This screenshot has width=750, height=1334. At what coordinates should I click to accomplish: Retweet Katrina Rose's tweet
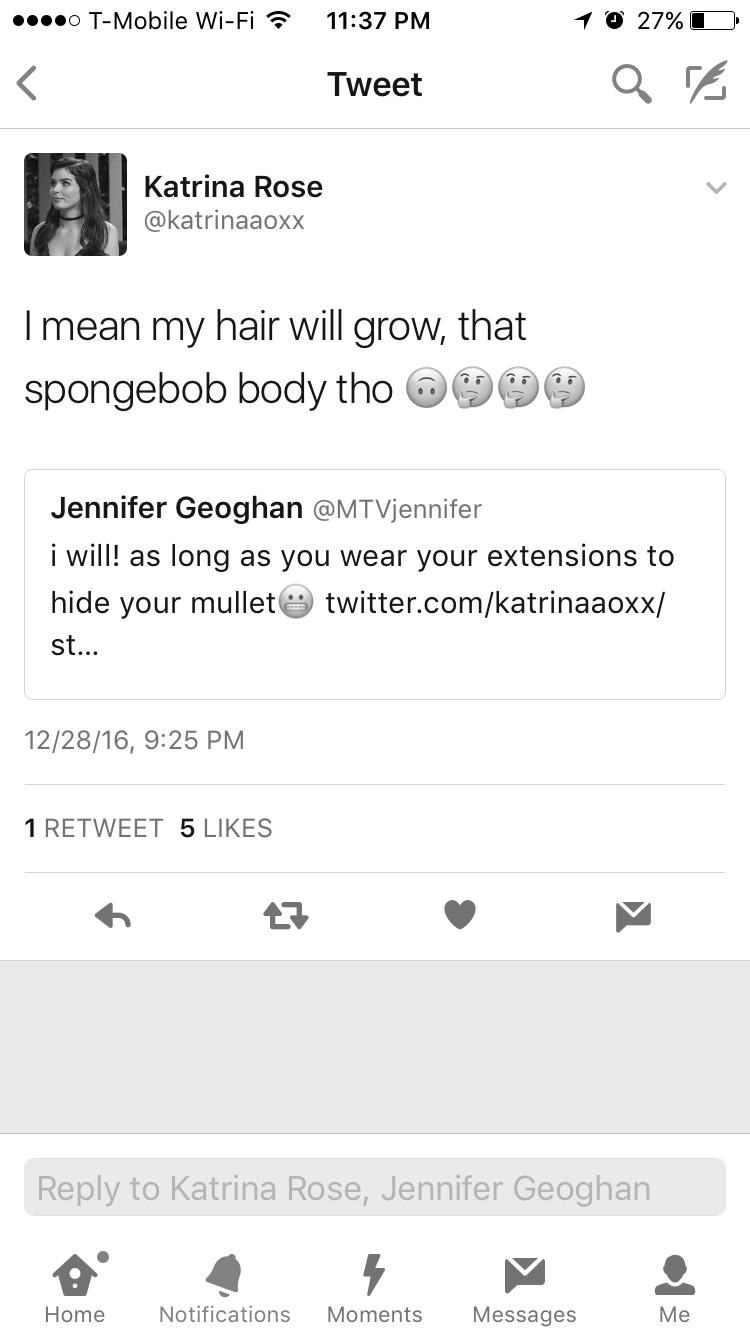[285, 915]
